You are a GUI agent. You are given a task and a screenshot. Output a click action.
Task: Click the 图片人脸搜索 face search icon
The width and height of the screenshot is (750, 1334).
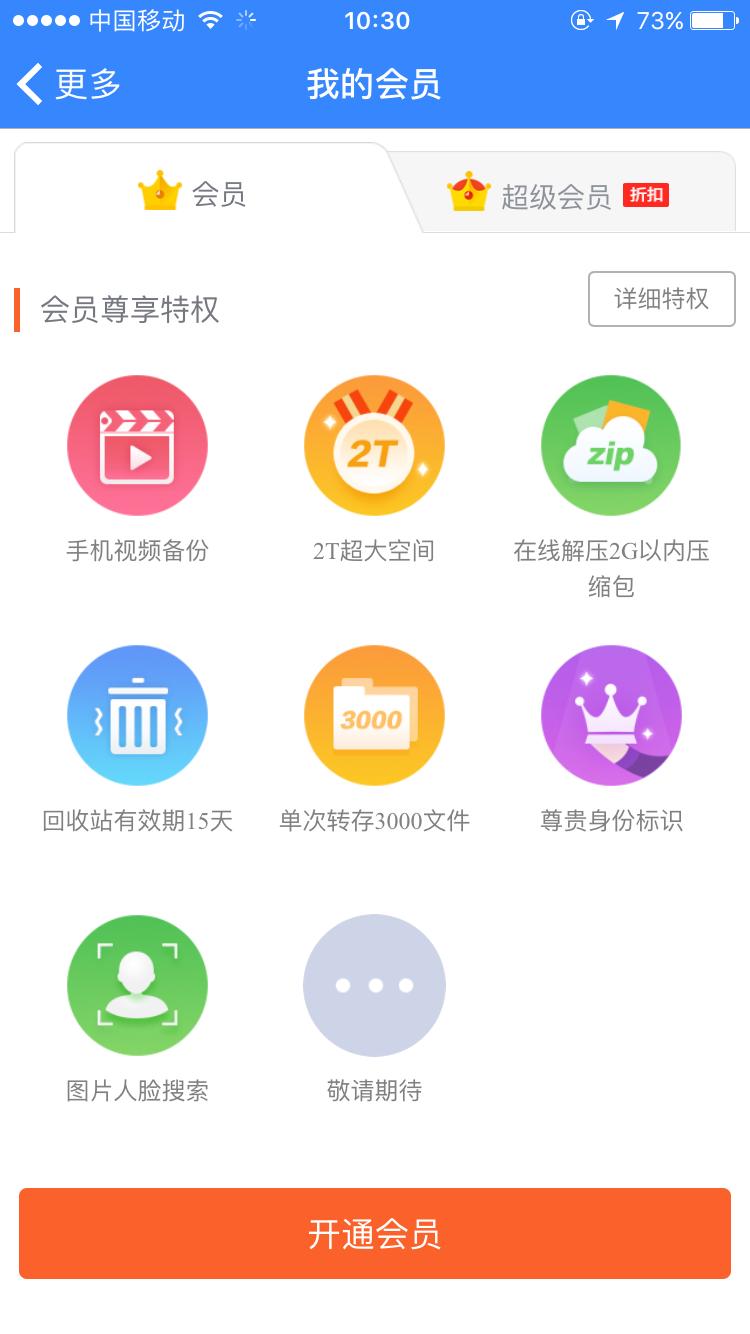(137, 985)
